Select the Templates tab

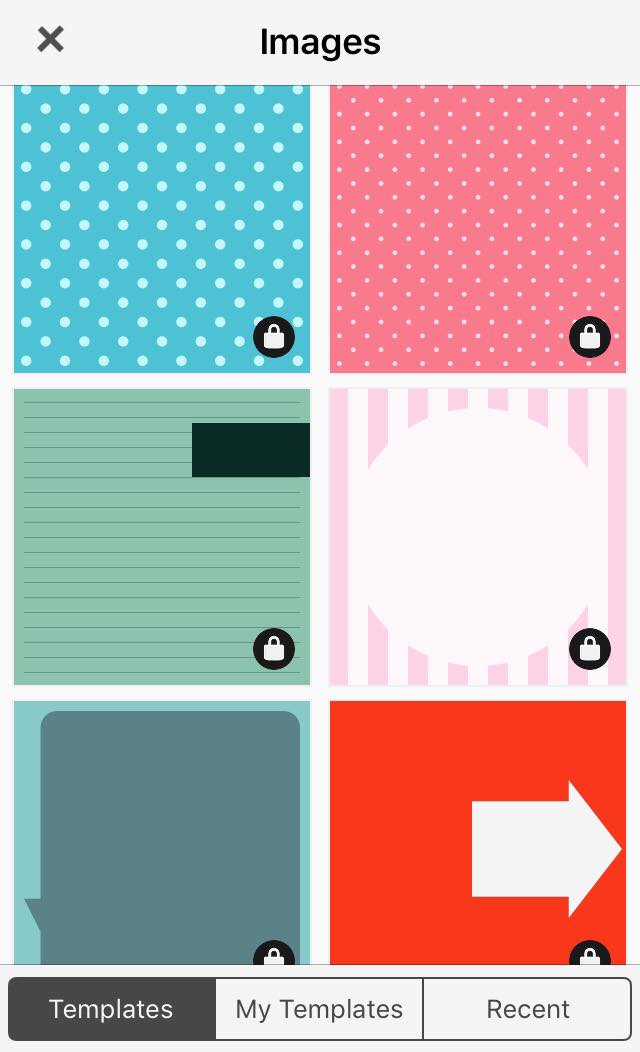[x=111, y=1009]
